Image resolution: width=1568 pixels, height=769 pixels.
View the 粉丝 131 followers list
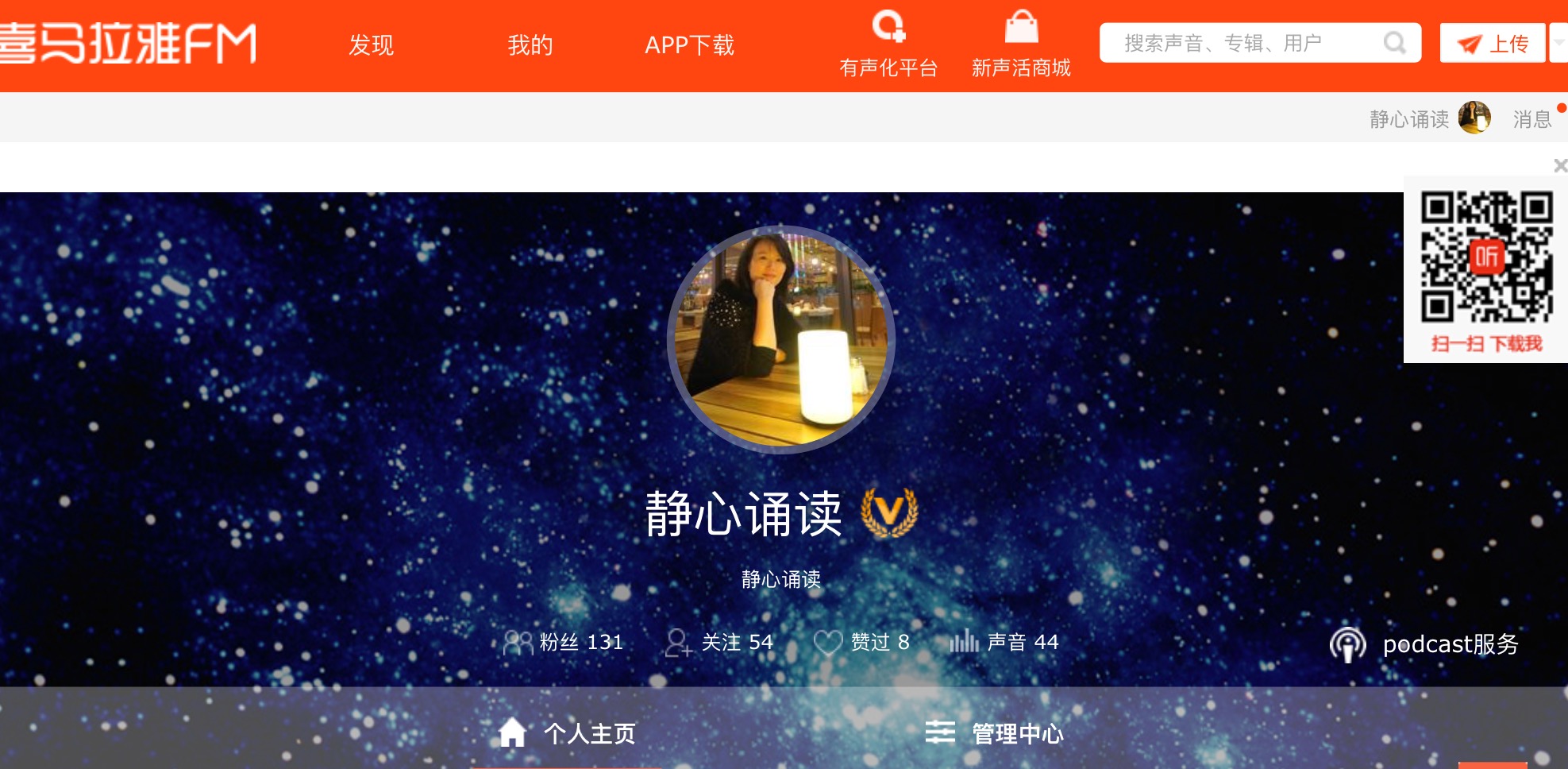pos(564,642)
